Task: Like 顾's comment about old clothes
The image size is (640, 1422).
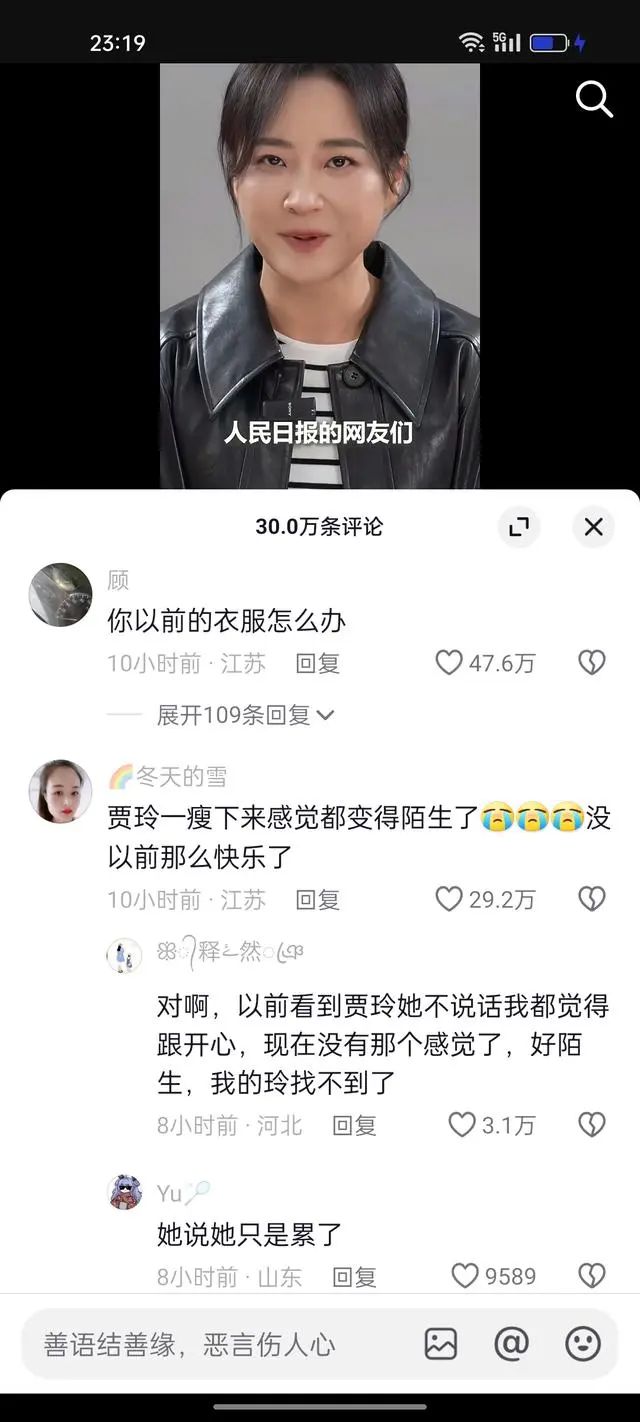Action: tap(450, 662)
